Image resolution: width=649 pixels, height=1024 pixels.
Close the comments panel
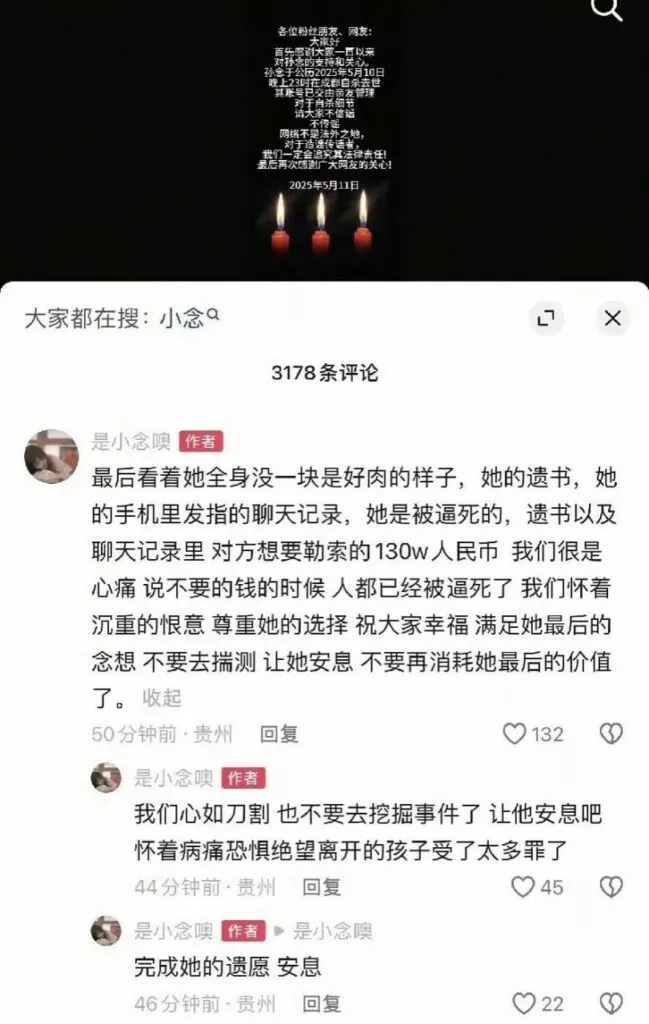[612, 319]
